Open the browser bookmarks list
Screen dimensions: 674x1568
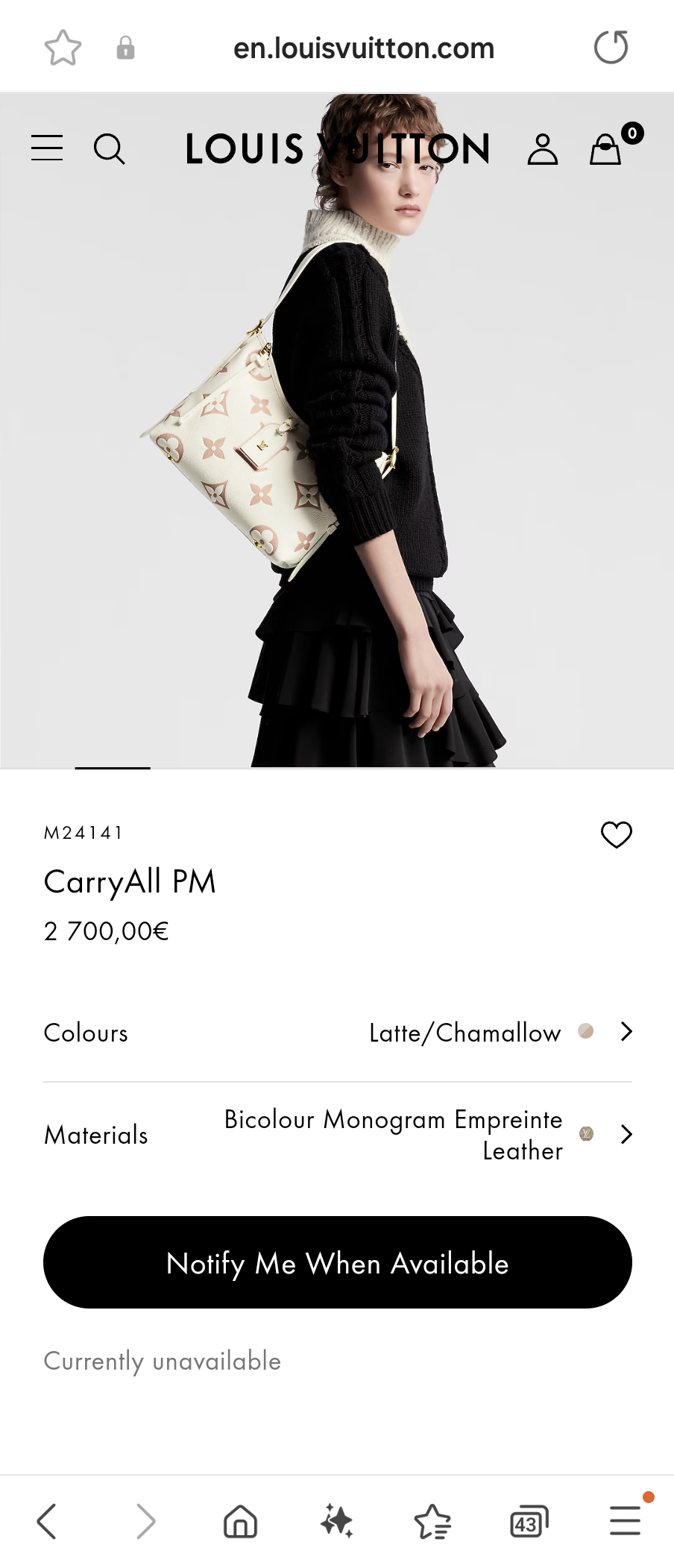point(432,1521)
